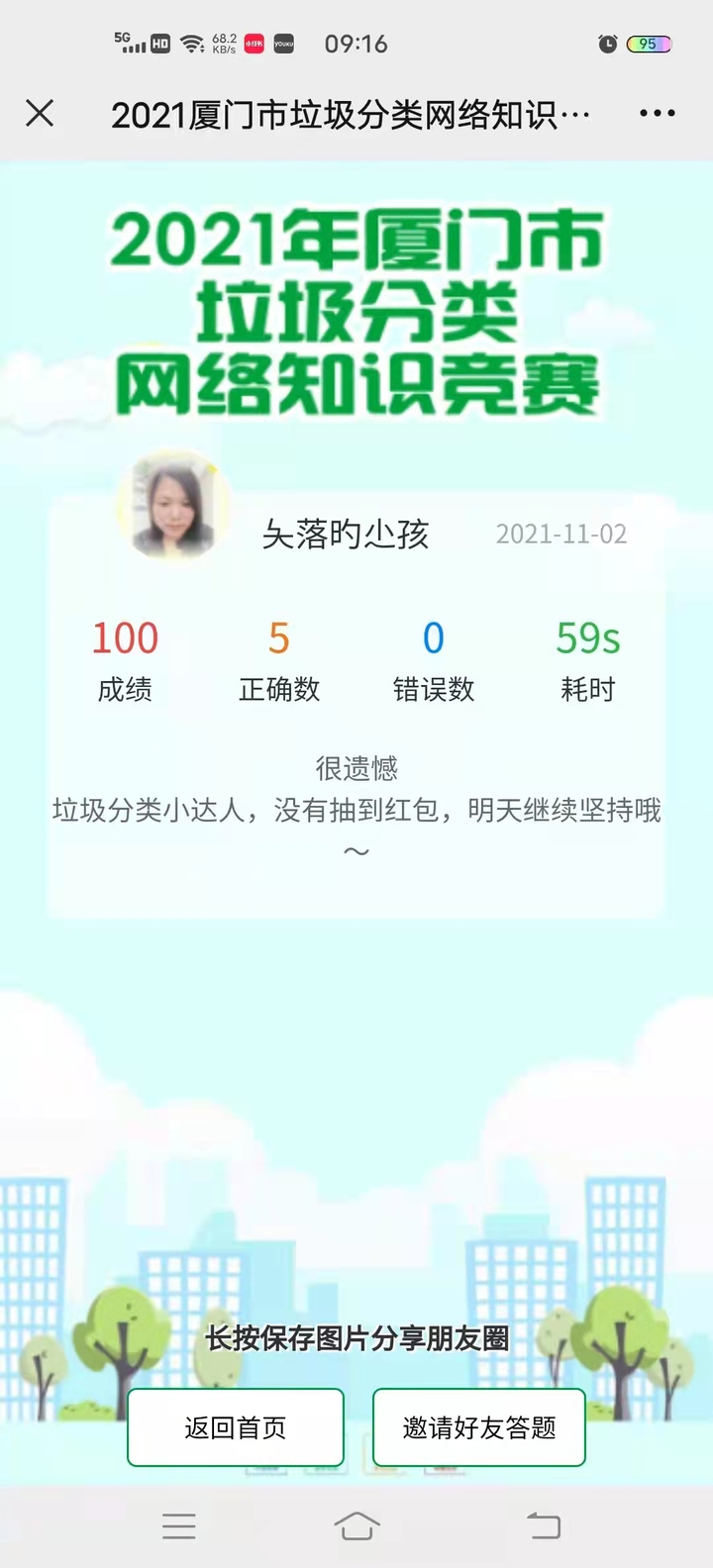This screenshot has height=1568, width=713.
Task: Close the quiz webpage with the X
Action: (x=40, y=114)
